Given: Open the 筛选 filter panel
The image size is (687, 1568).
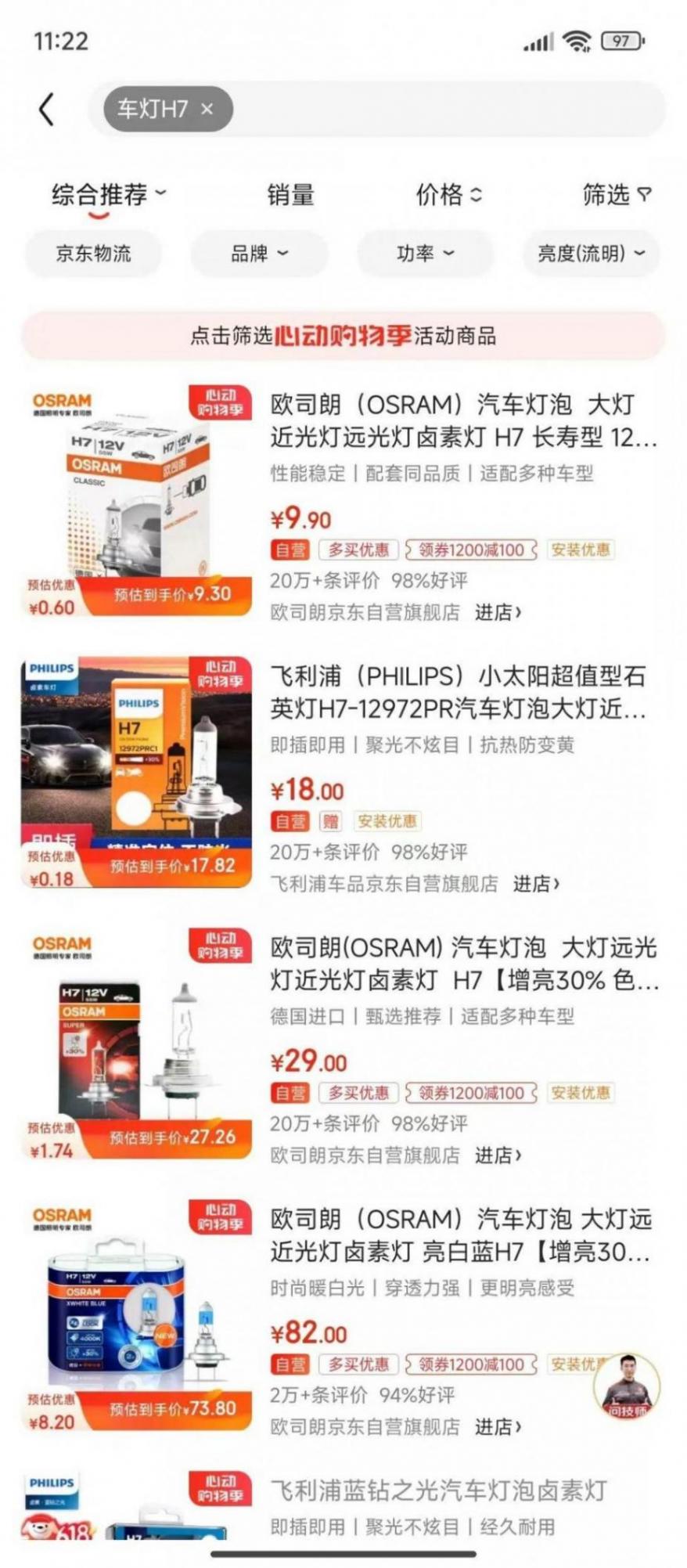Looking at the screenshot, I should point(616,194).
